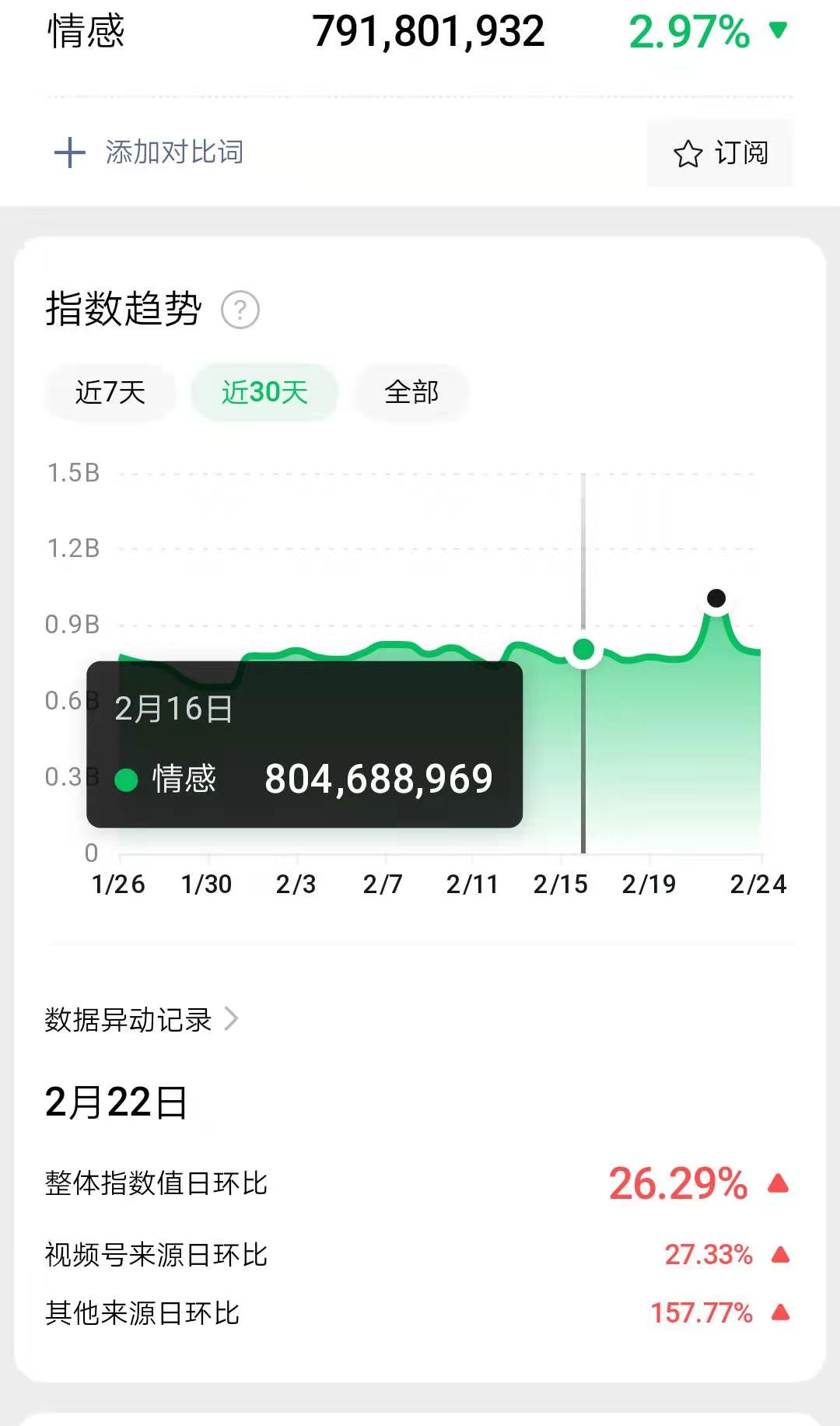Viewport: 840px width, 1426px height.
Task: Click the 添加对比词 link
Action: coord(173,152)
